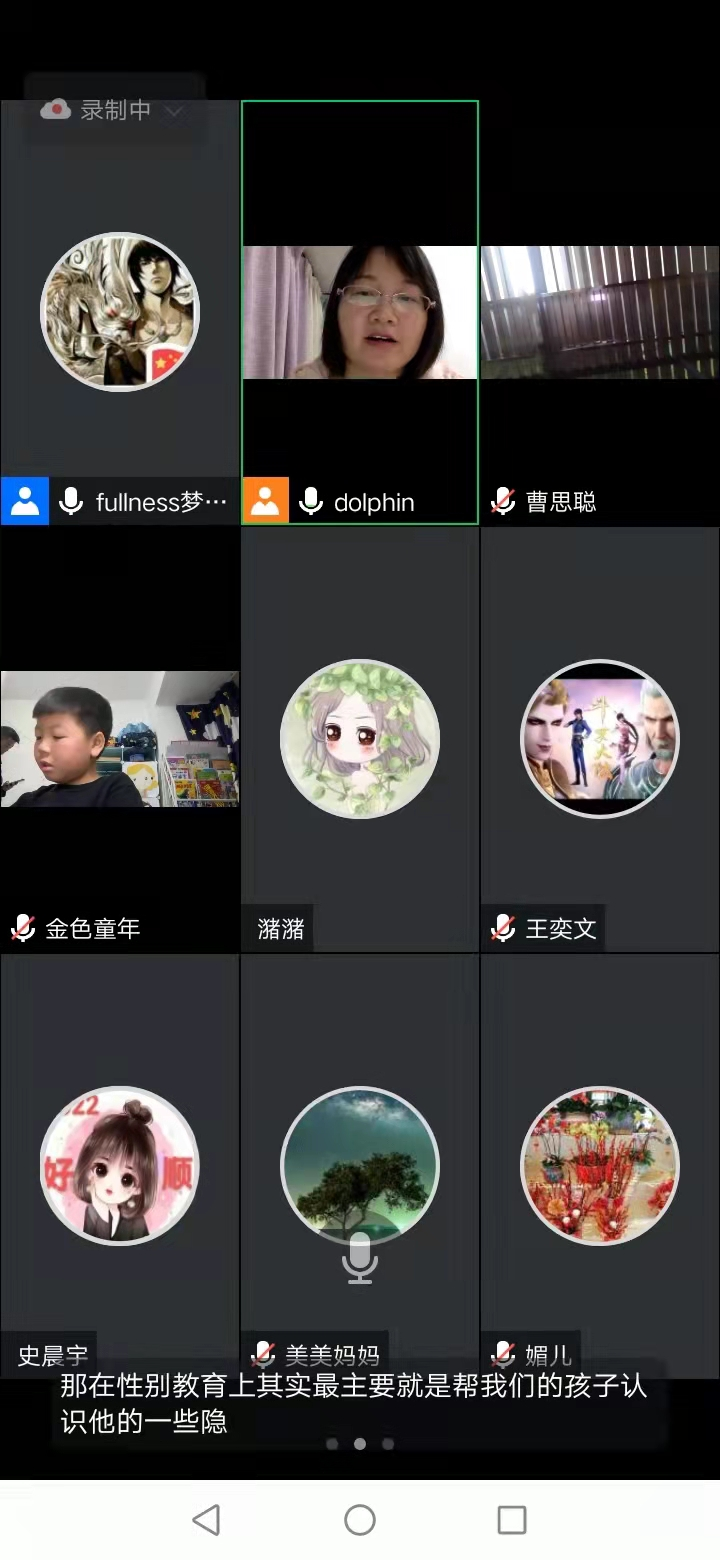
Task: Select 美美妈妈's participant tile
Action: coord(360,1165)
